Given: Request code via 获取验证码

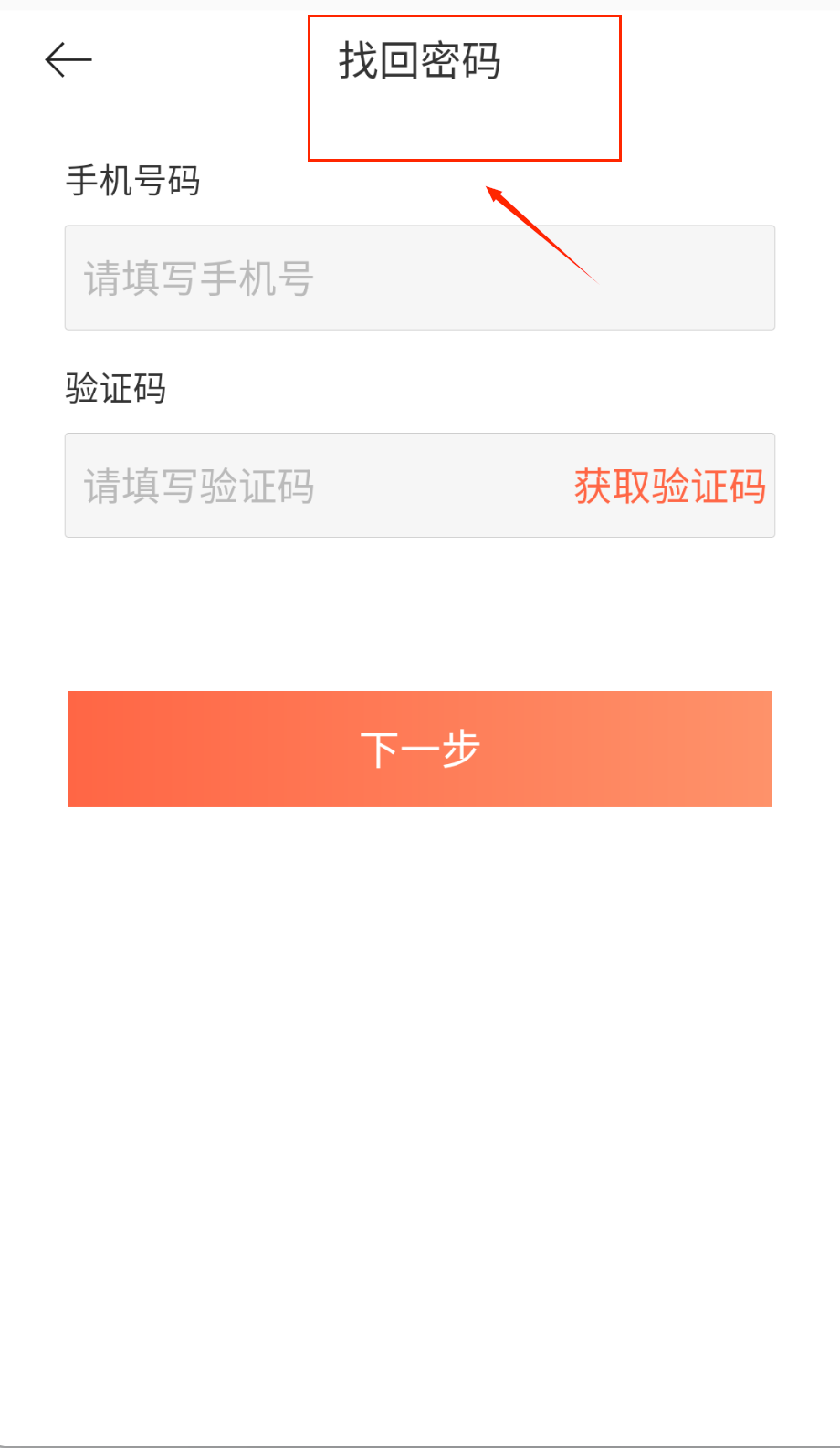Looking at the screenshot, I should click(x=669, y=486).
